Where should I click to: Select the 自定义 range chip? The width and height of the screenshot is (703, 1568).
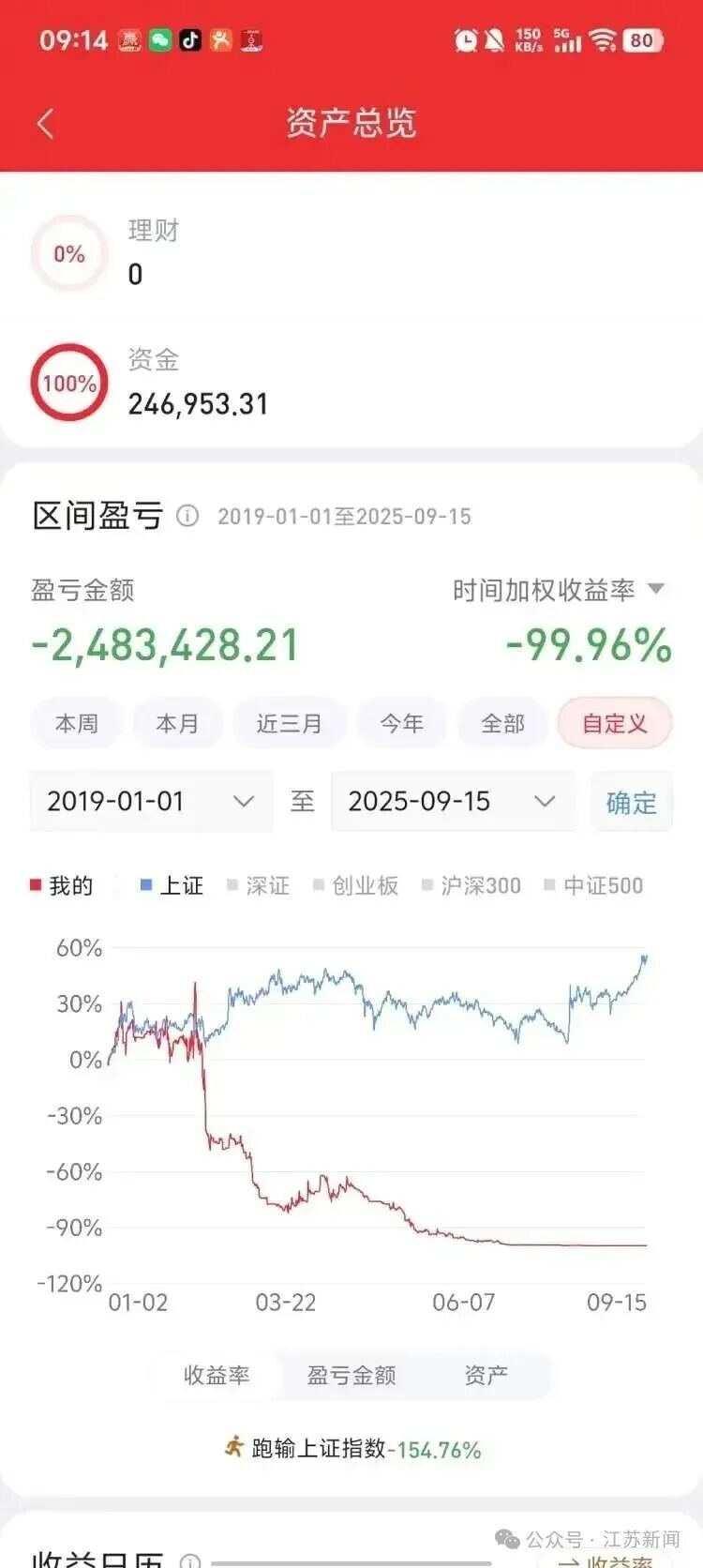click(615, 723)
